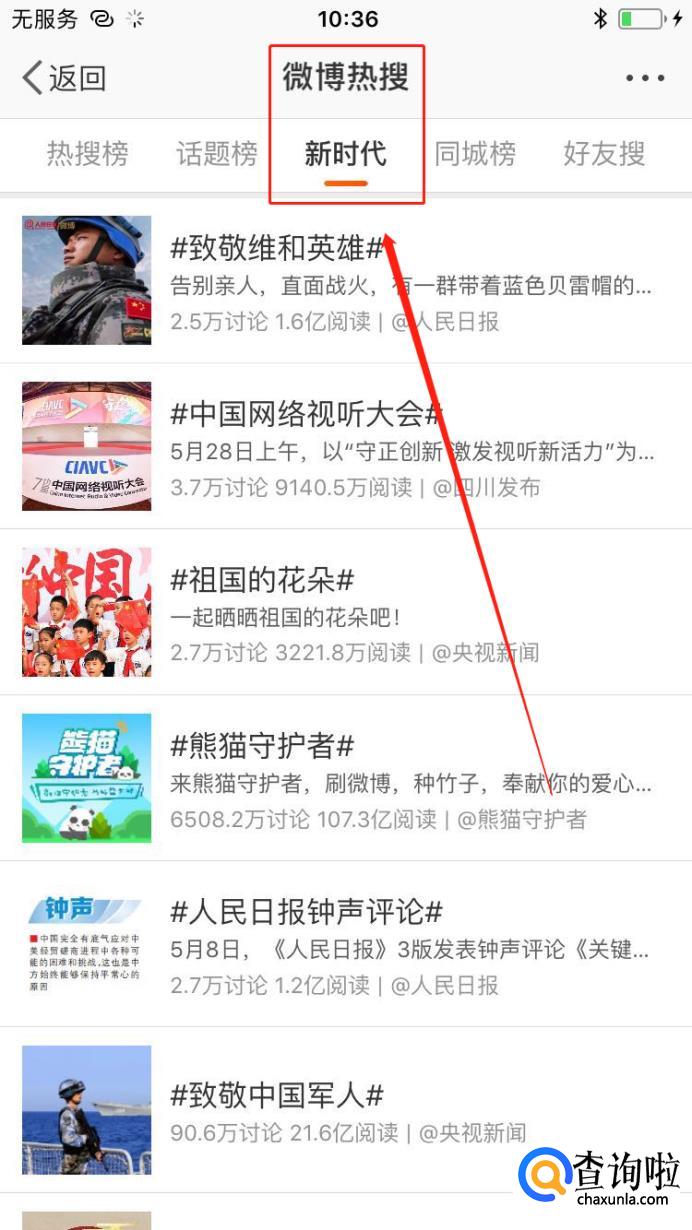This screenshot has height=1230, width=692.
Task: Open the #致敬中国军人# topic
Action: (x=277, y=1094)
